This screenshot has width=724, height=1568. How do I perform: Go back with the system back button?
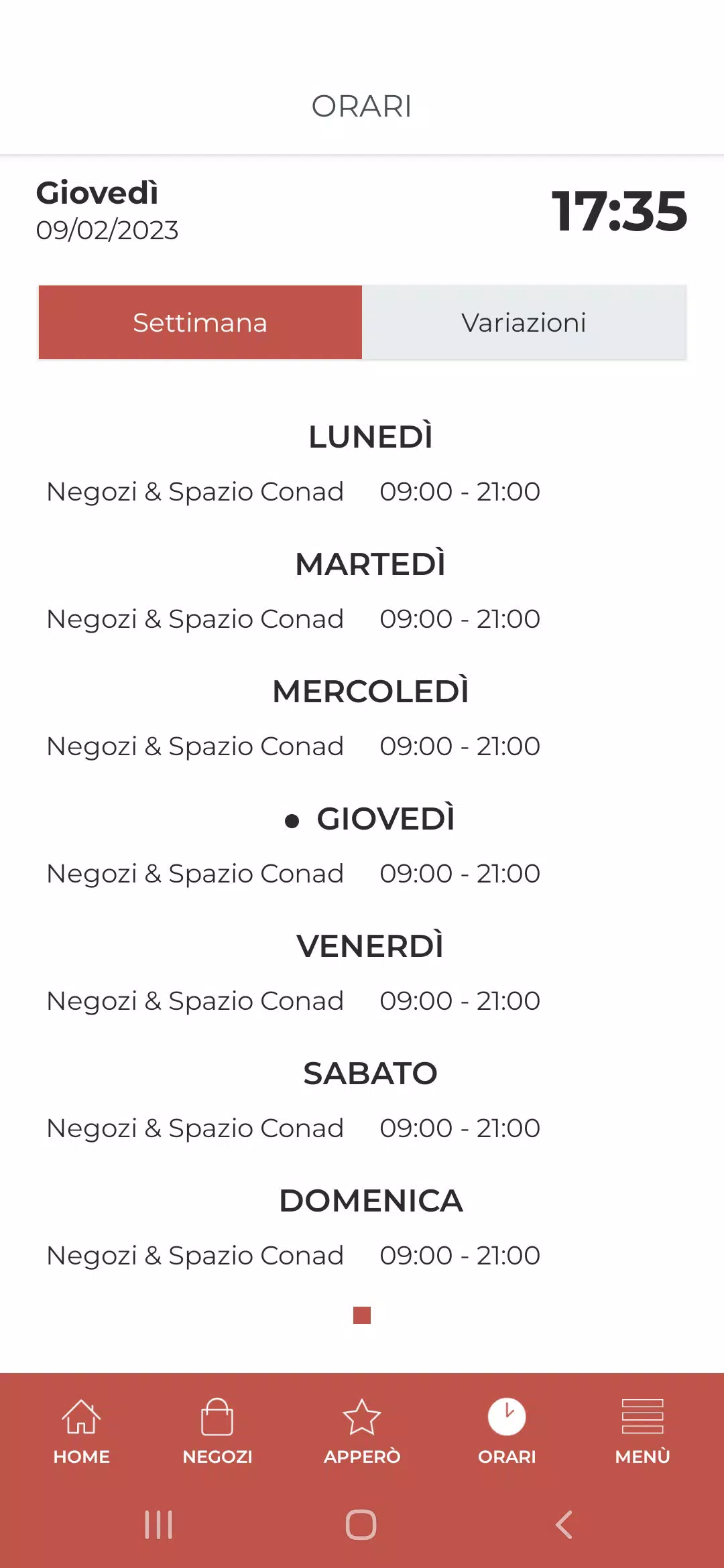[564, 1524]
